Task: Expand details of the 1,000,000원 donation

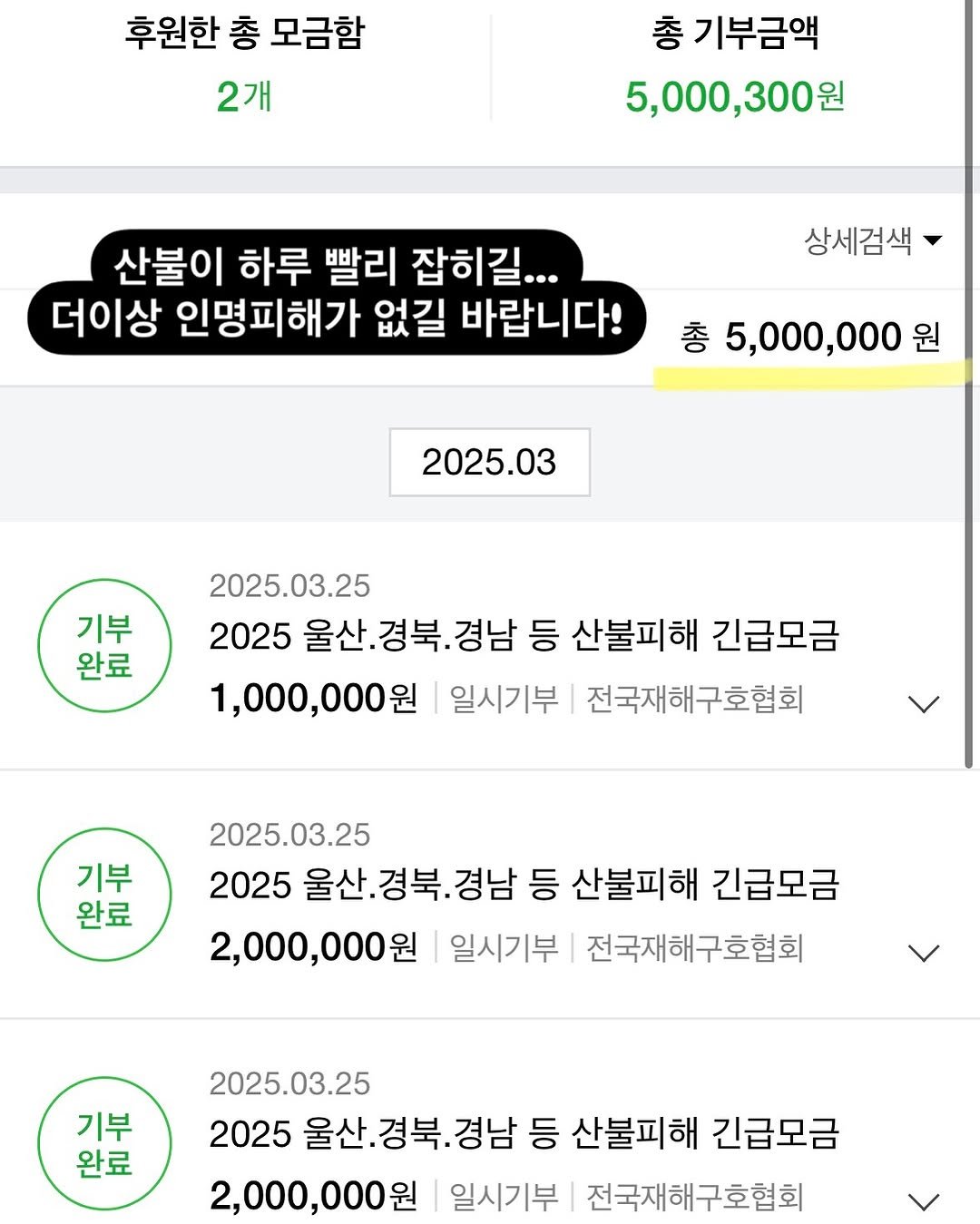Action: point(922,704)
